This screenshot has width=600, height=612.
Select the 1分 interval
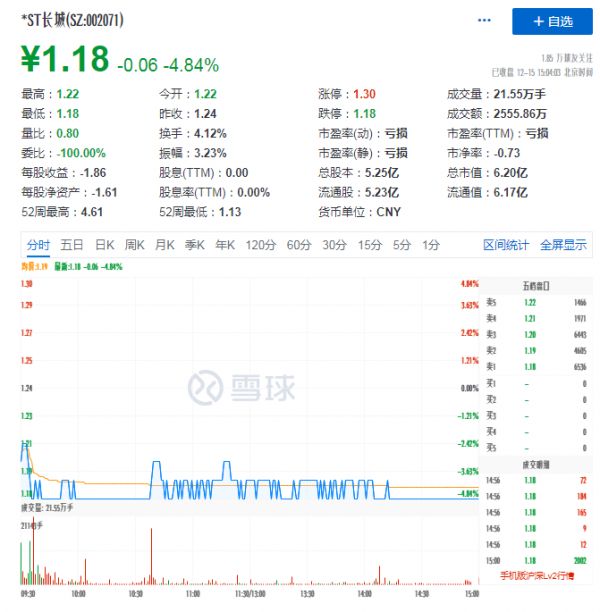(430, 245)
